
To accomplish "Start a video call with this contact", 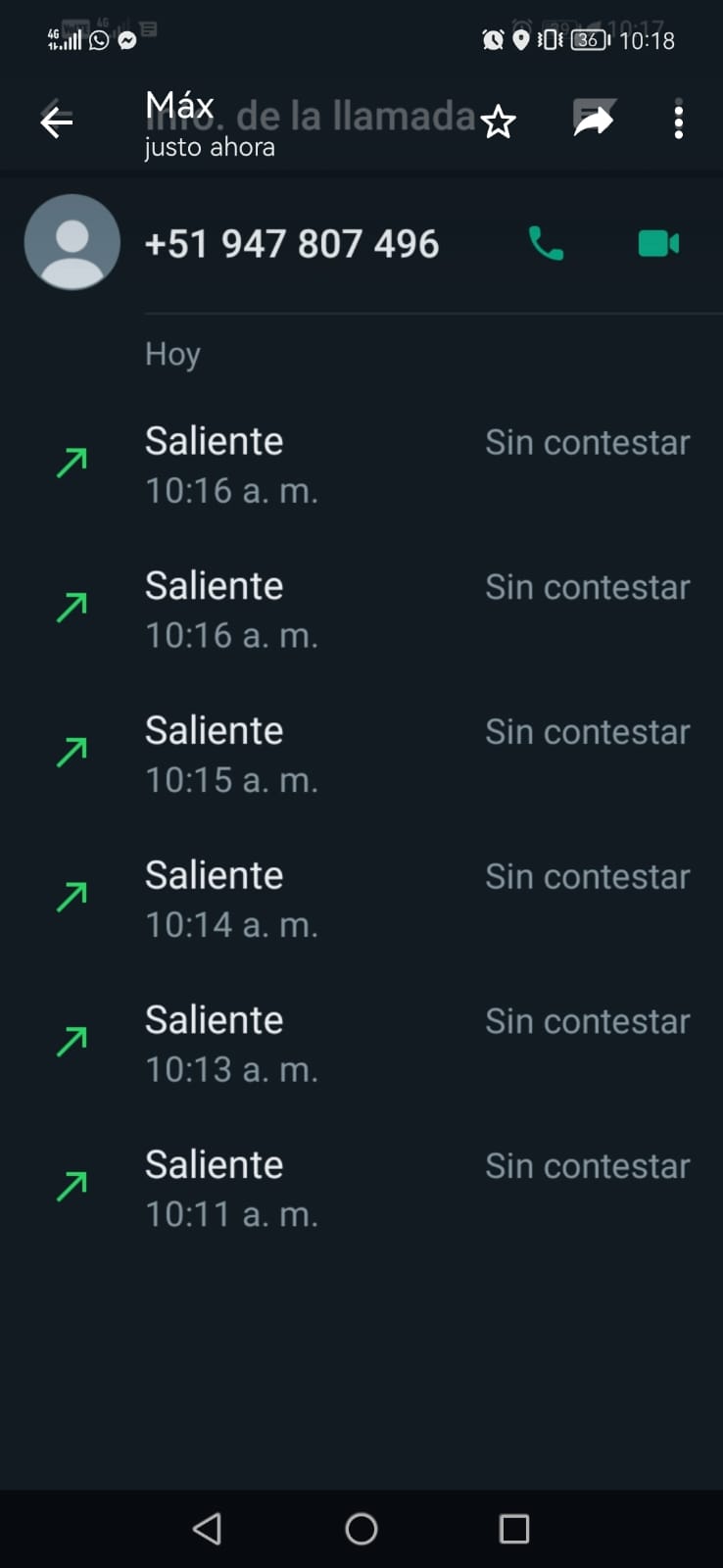I will [x=658, y=243].
